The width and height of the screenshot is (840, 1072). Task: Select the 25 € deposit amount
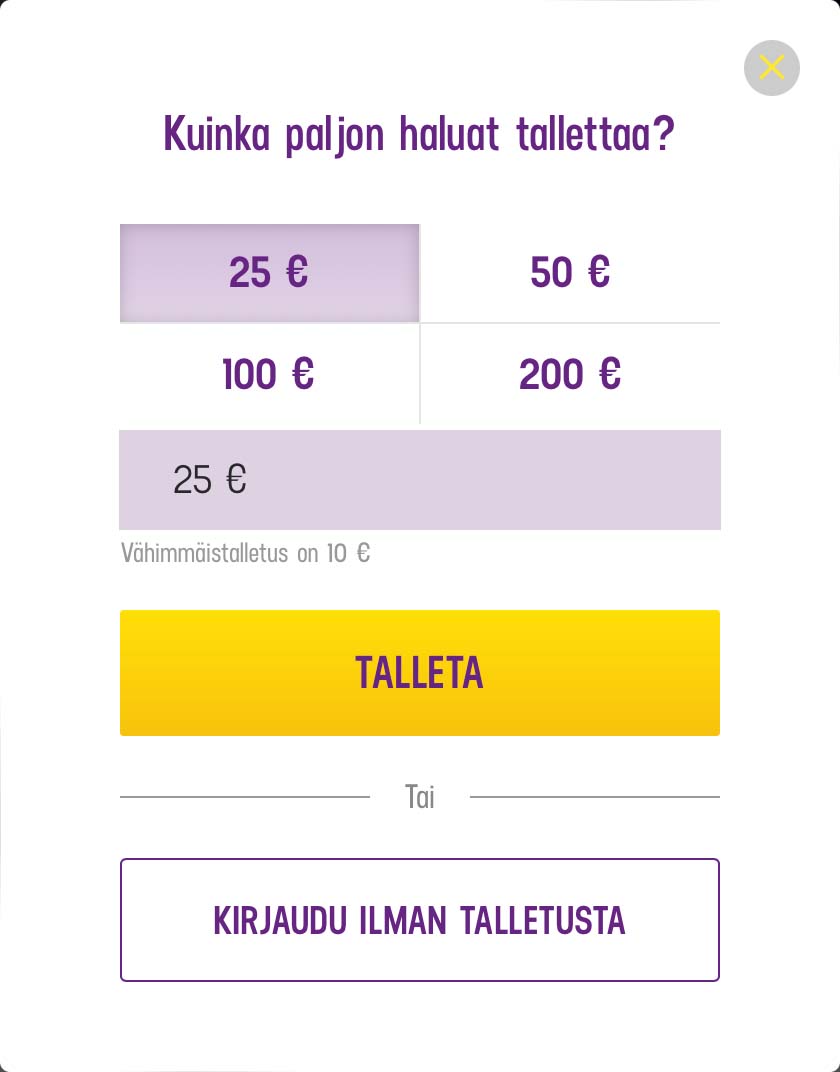pos(269,273)
